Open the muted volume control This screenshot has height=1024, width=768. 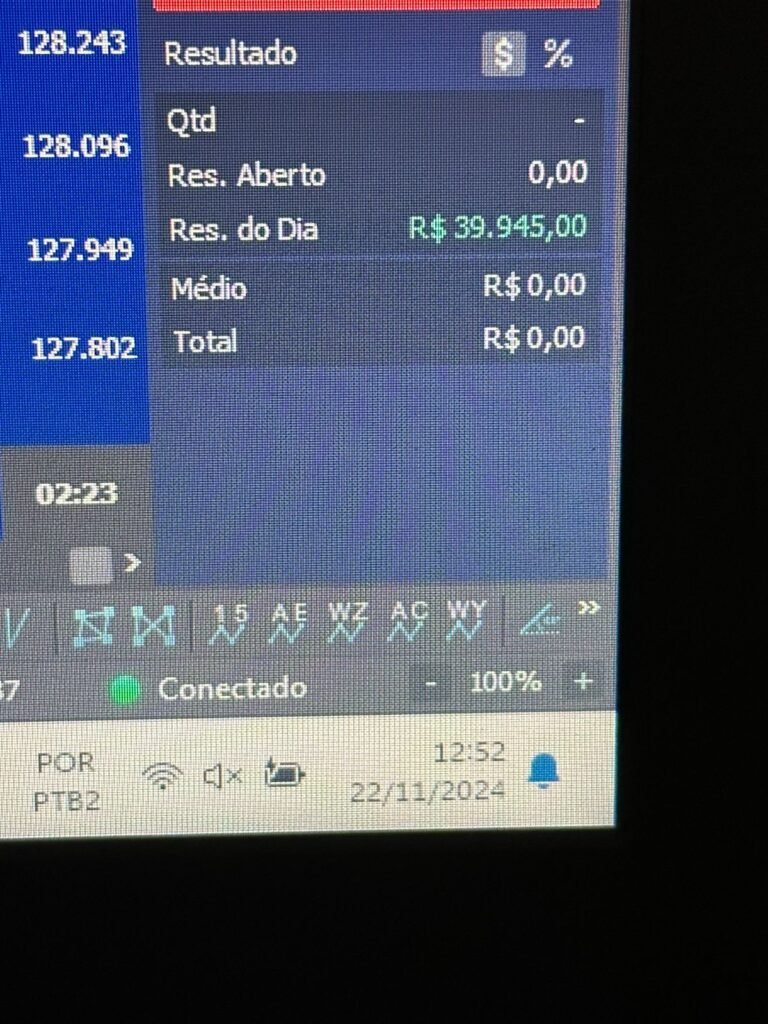(x=223, y=775)
